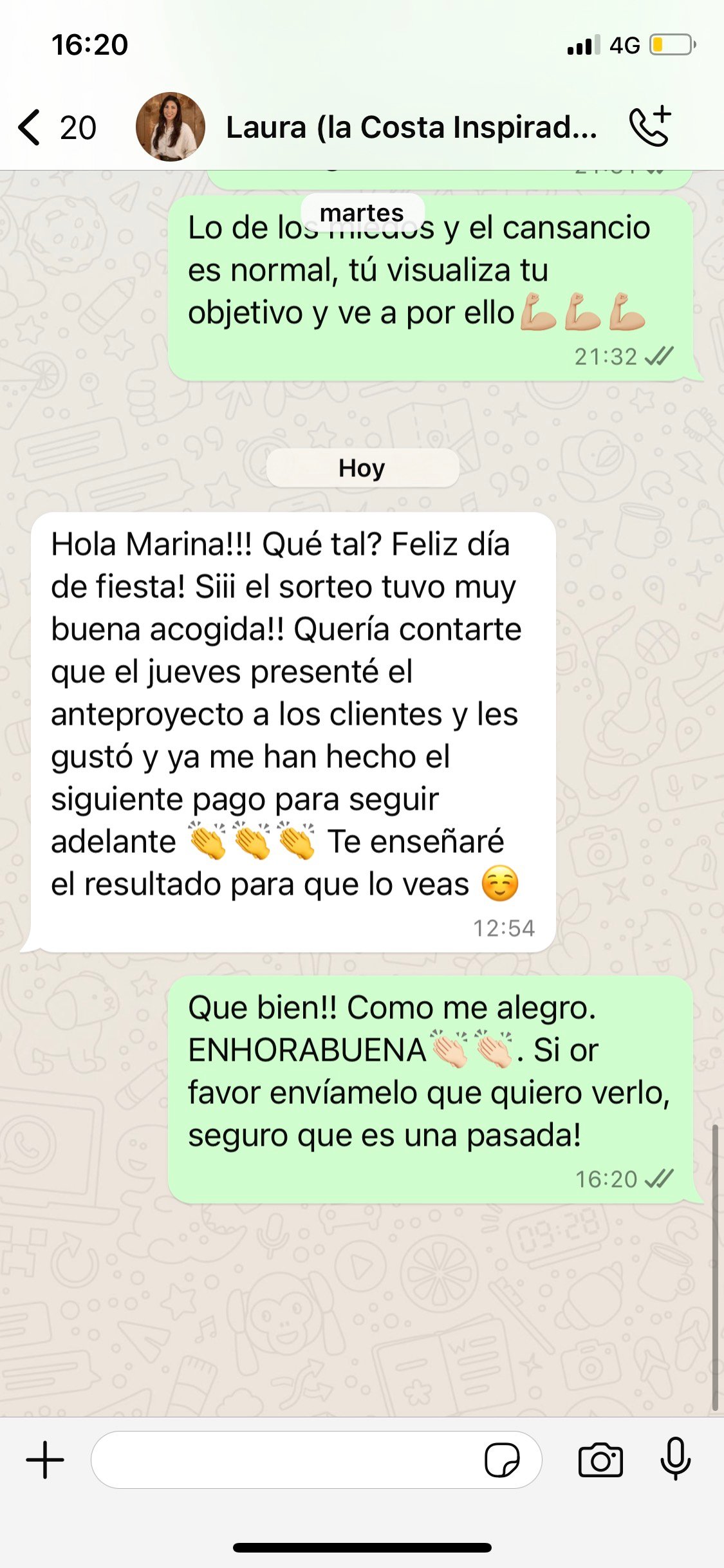Image resolution: width=724 pixels, height=1568 pixels.
Task: Start a call with Laura
Action: click(650, 127)
